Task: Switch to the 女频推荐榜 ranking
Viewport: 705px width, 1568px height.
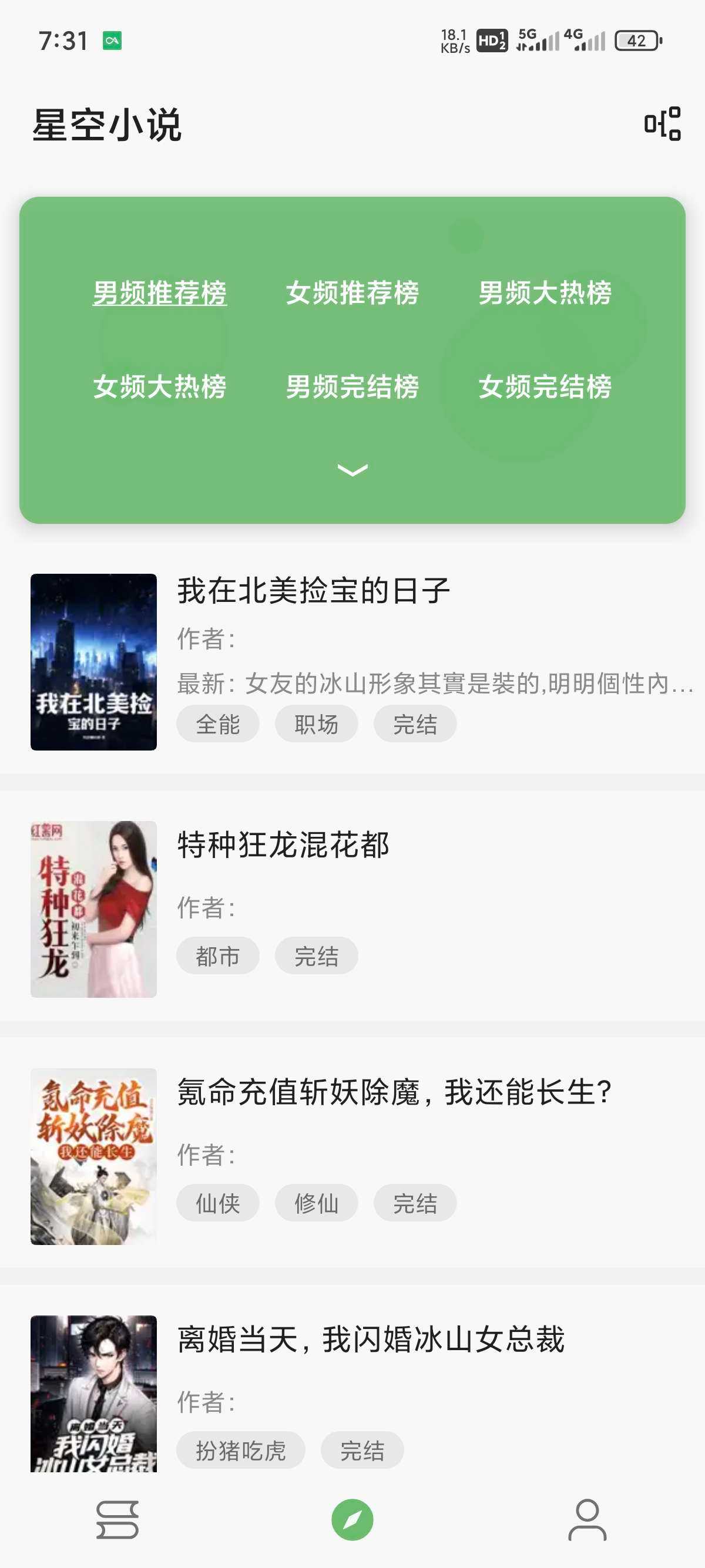Action: [x=352, y=293]
